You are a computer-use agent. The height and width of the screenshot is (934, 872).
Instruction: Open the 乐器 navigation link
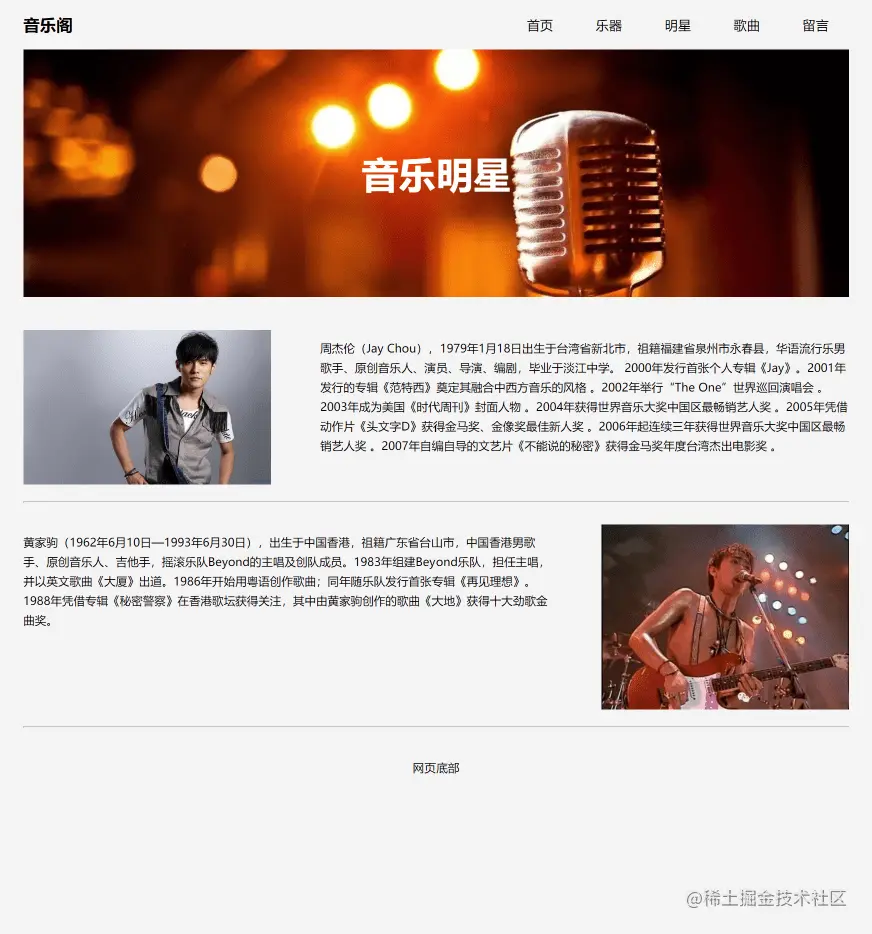(609, 25)
